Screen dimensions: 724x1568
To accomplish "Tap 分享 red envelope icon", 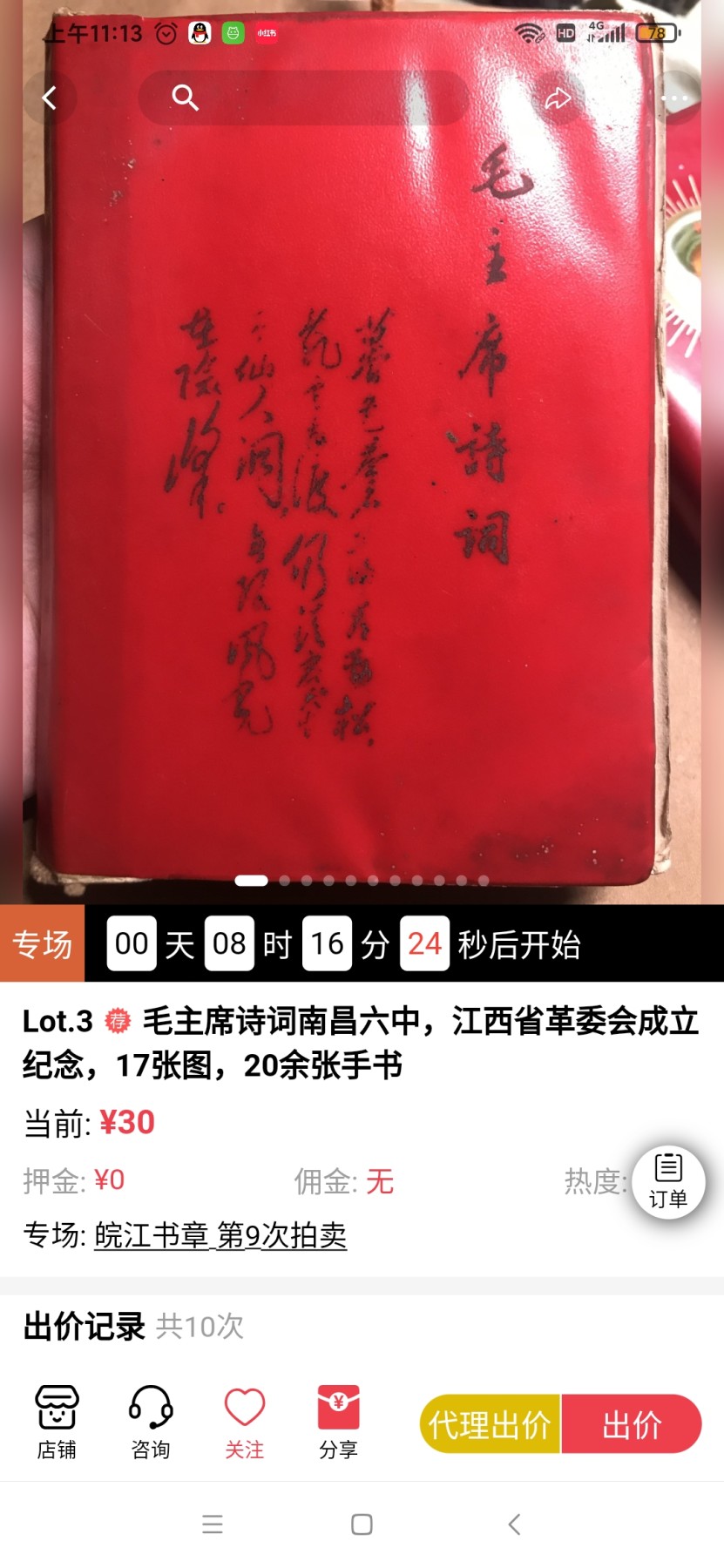I will (339, 1422).
